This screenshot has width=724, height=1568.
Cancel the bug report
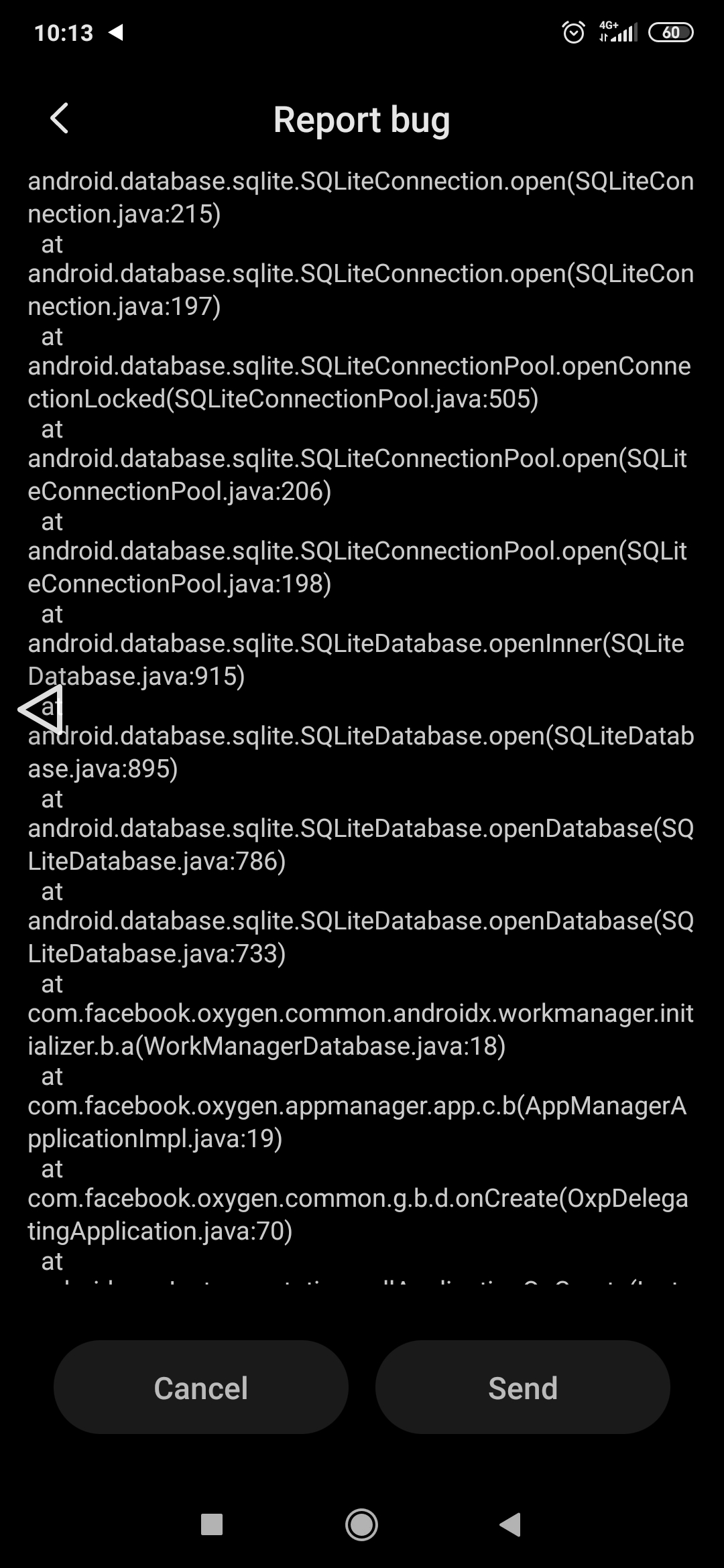(201, 1387)
